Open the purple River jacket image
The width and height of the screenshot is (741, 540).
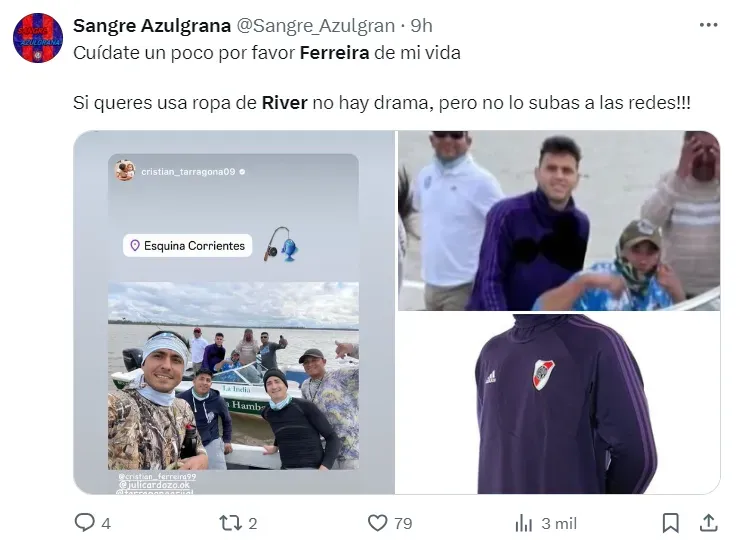pyautogui.click(x=558, y=404)
